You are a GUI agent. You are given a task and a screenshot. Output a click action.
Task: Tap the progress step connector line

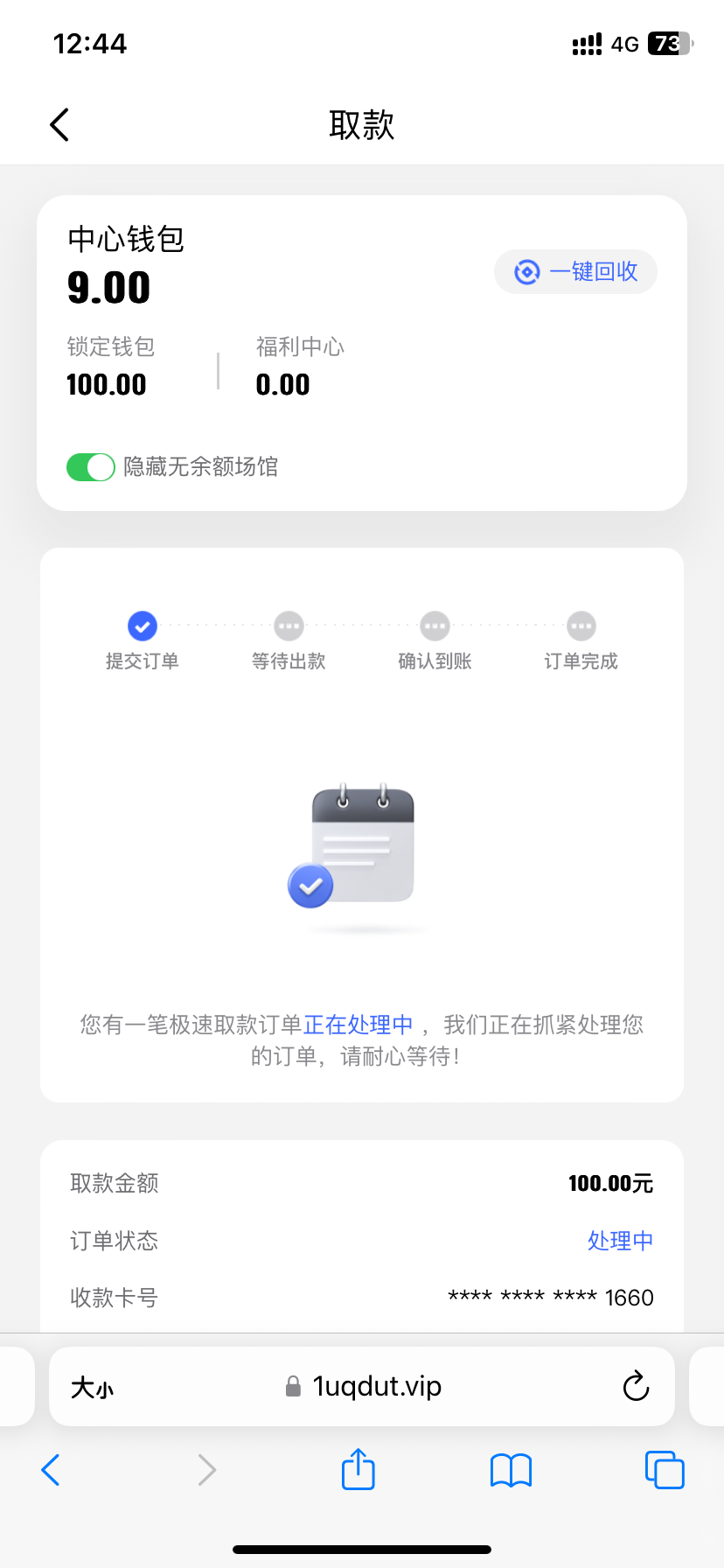[215, 626]
